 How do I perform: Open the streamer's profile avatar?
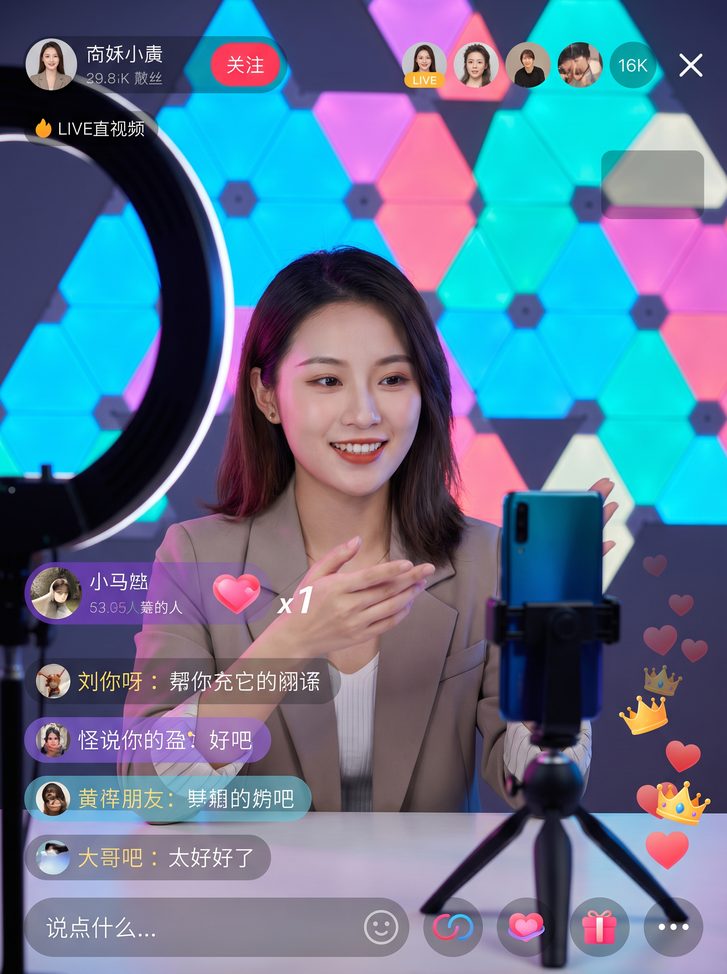50,65
